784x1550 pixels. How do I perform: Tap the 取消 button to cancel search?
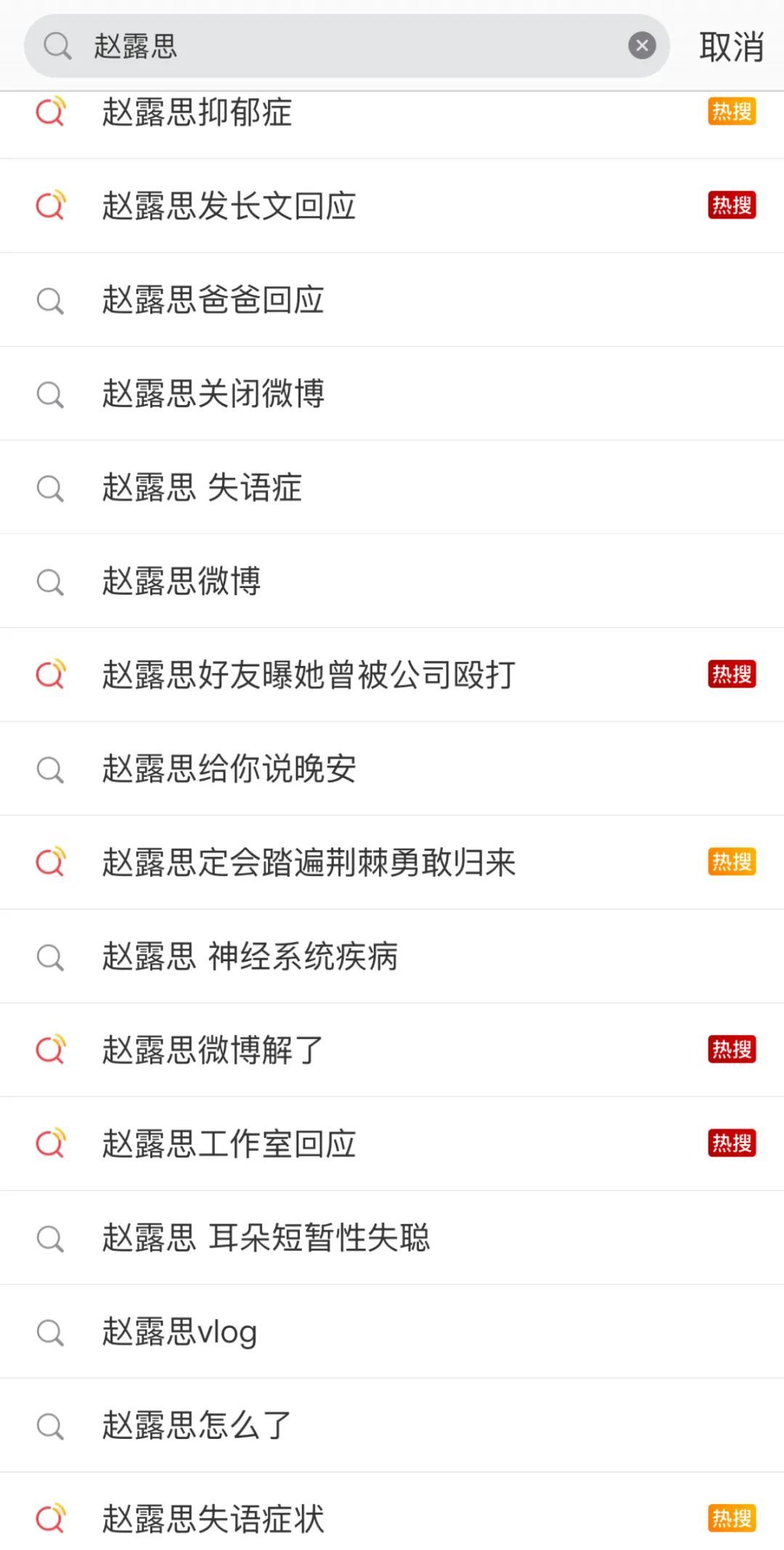pos(730,46)
